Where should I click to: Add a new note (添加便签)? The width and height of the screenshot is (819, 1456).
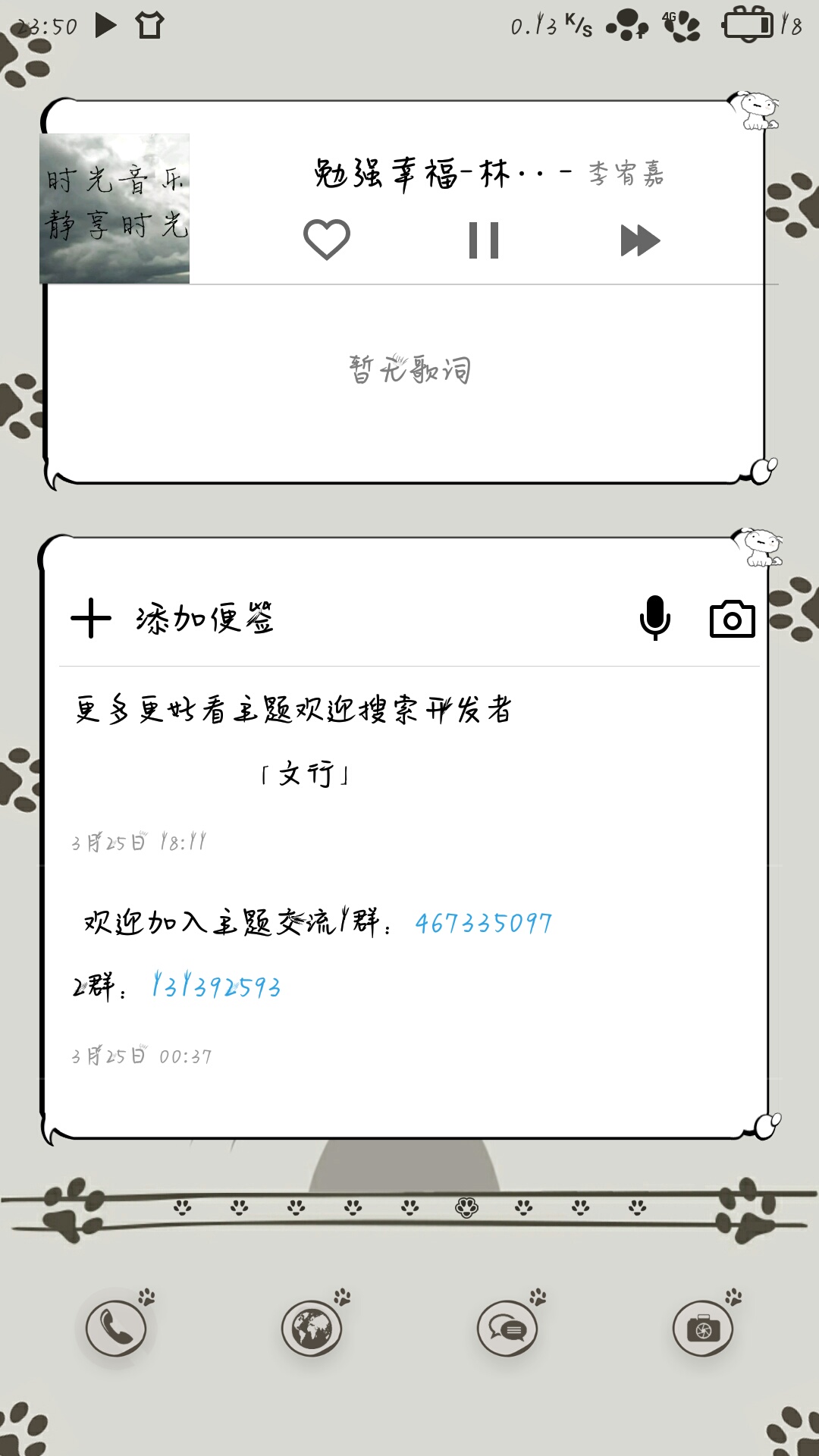pos(172,619)
